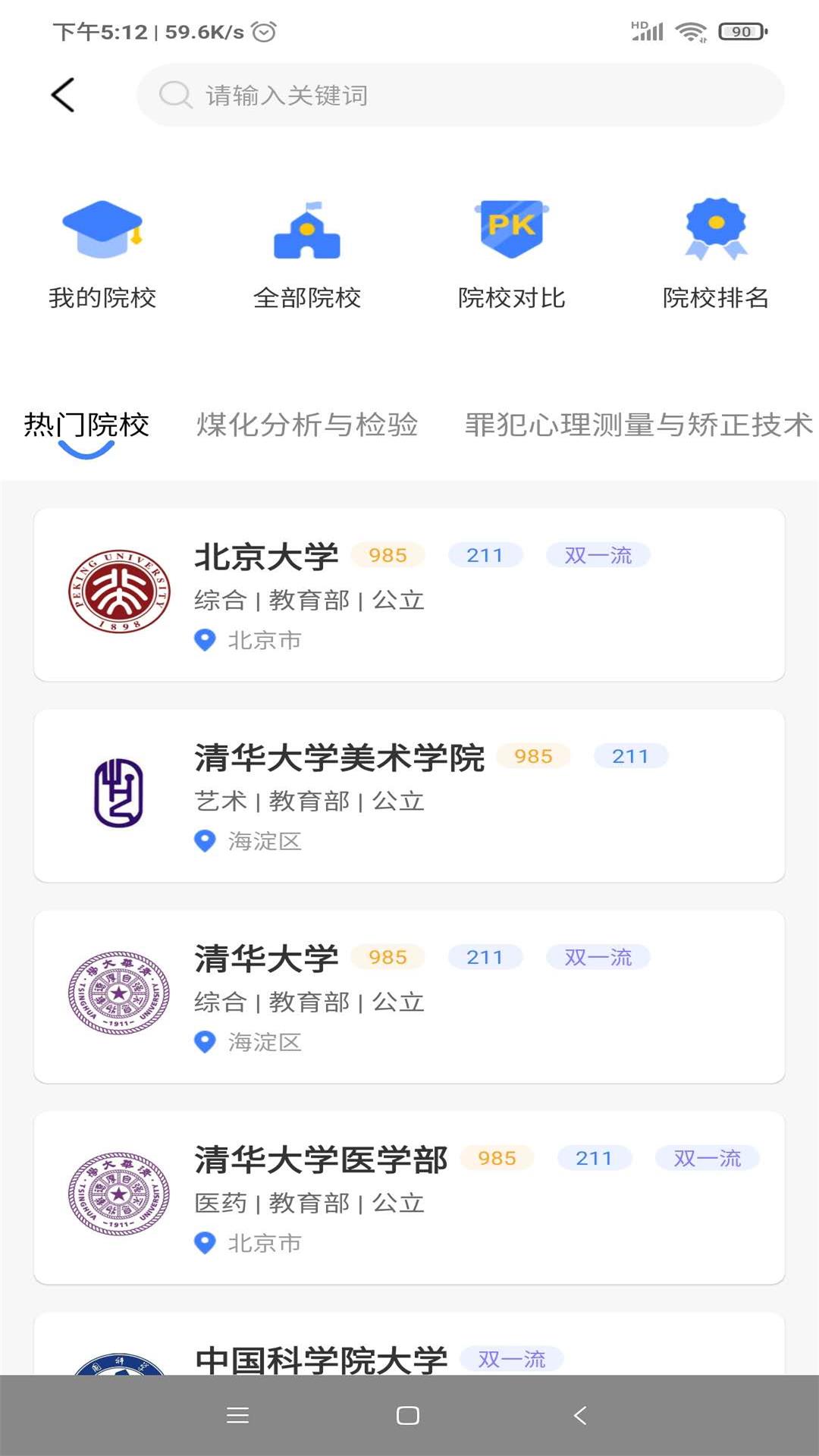This screenshot has width=819, height=1456.
Task: Open the 清华大学美术学院 school card
Action: [409, 796]
